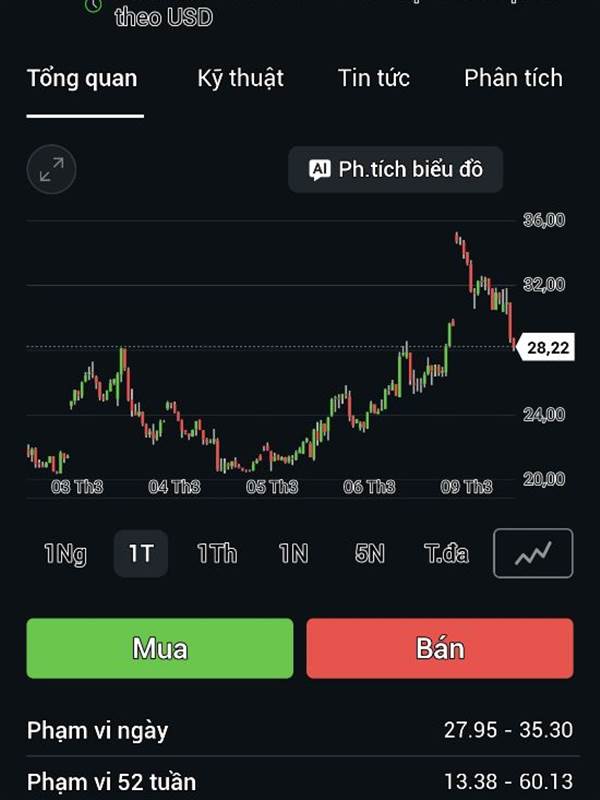
Task: Switch chart to 1Th range
Action: pos(217,553)
